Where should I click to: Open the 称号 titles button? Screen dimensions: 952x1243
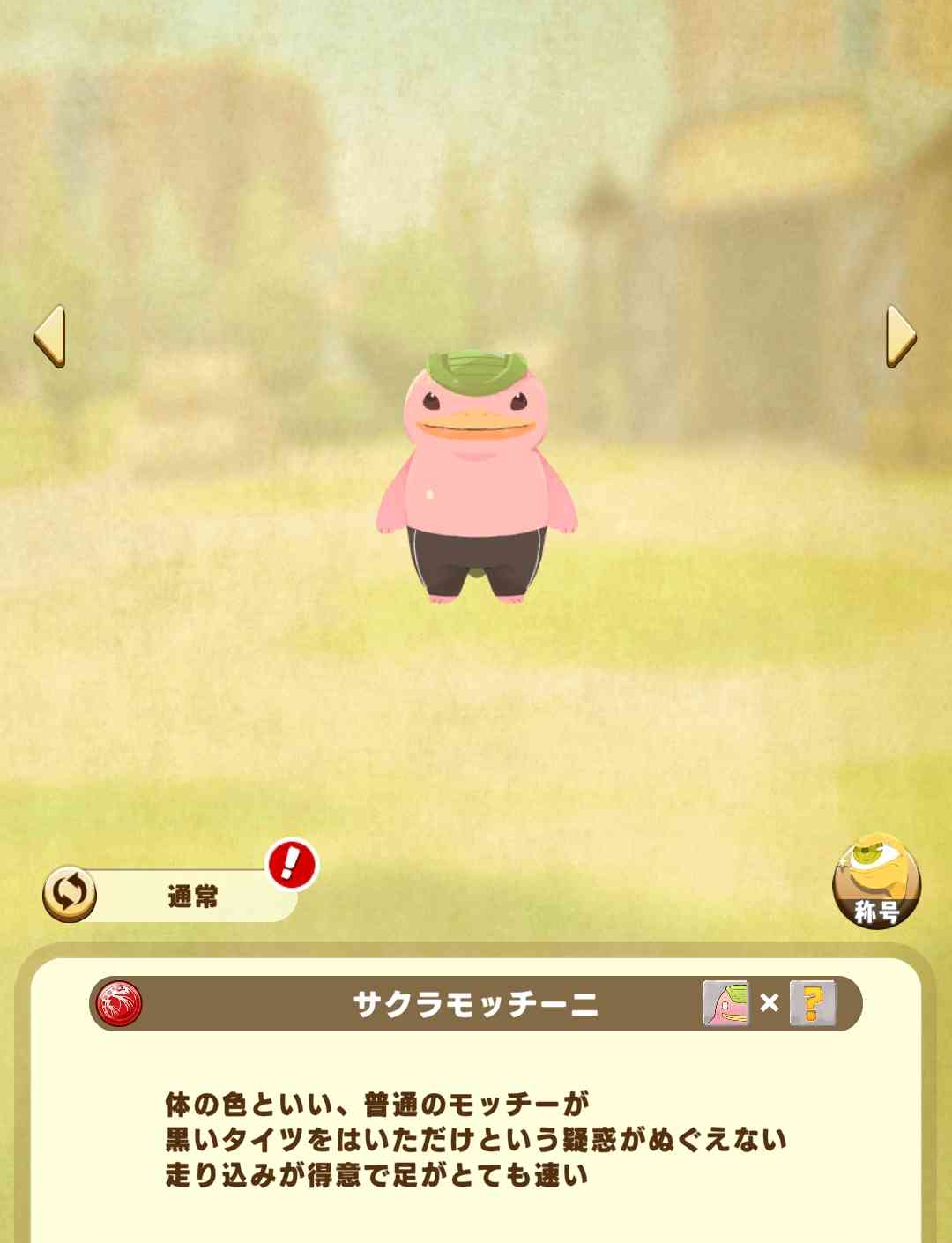(x=876, y=882)
